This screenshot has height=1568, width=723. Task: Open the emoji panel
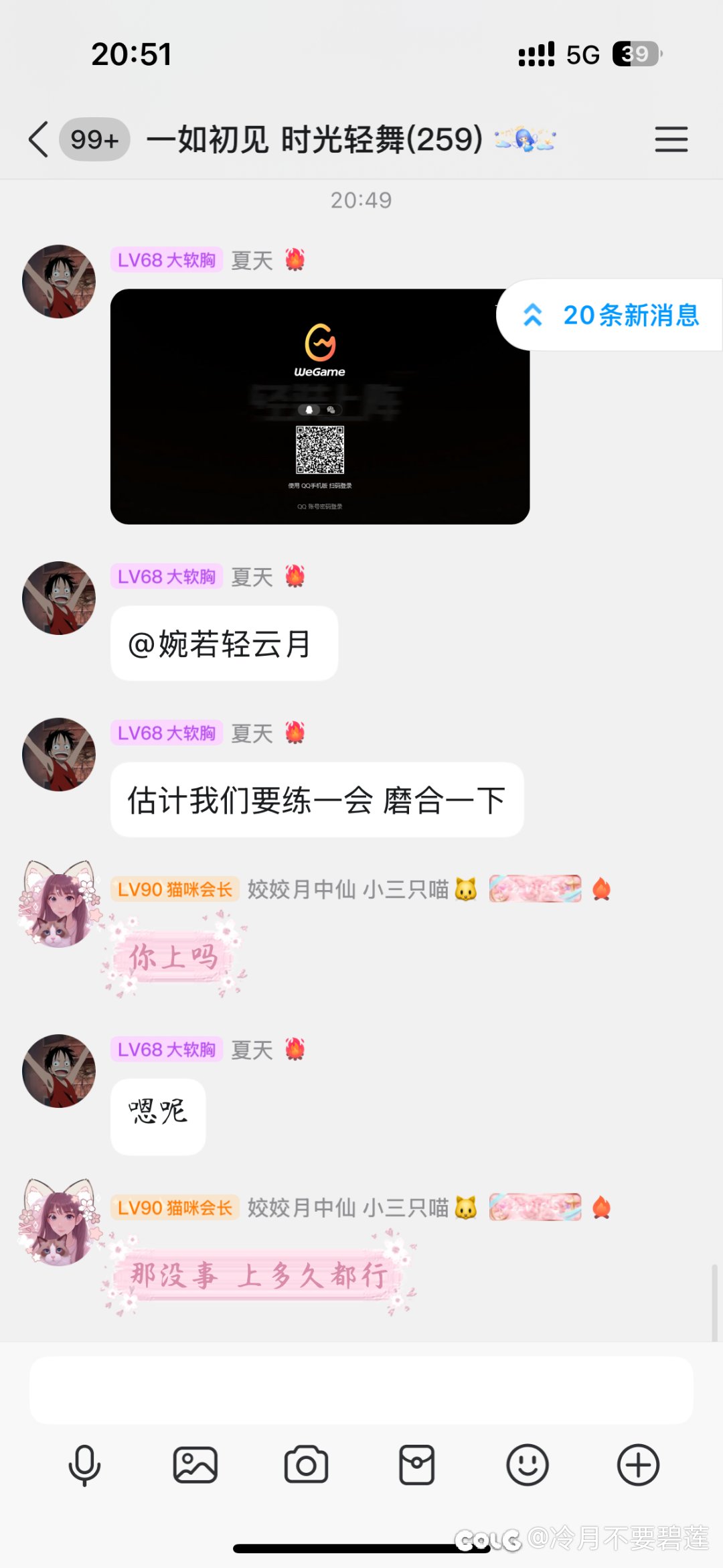click(527, 1465)
